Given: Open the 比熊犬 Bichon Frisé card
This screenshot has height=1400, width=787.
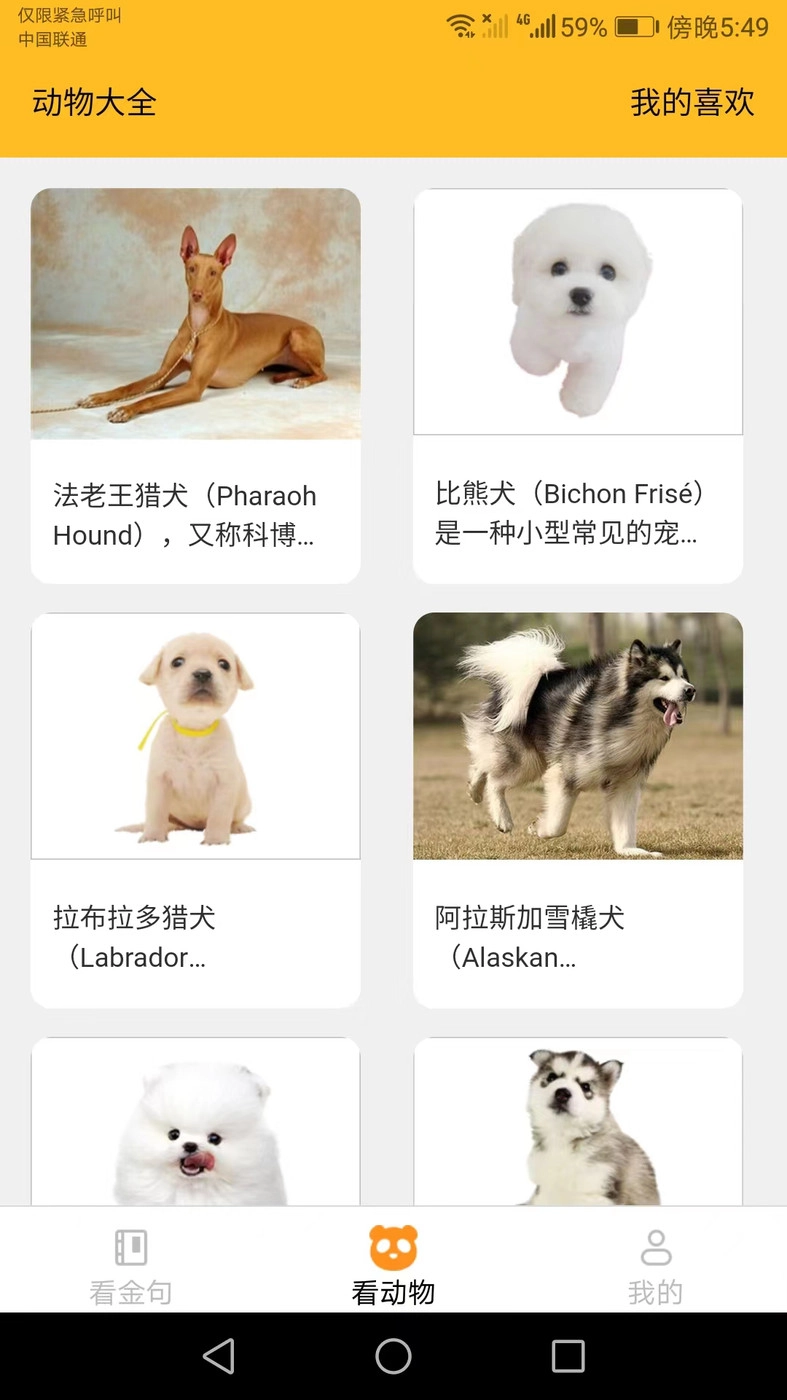Looking at the screenshot, I should (x=577, y=380).
